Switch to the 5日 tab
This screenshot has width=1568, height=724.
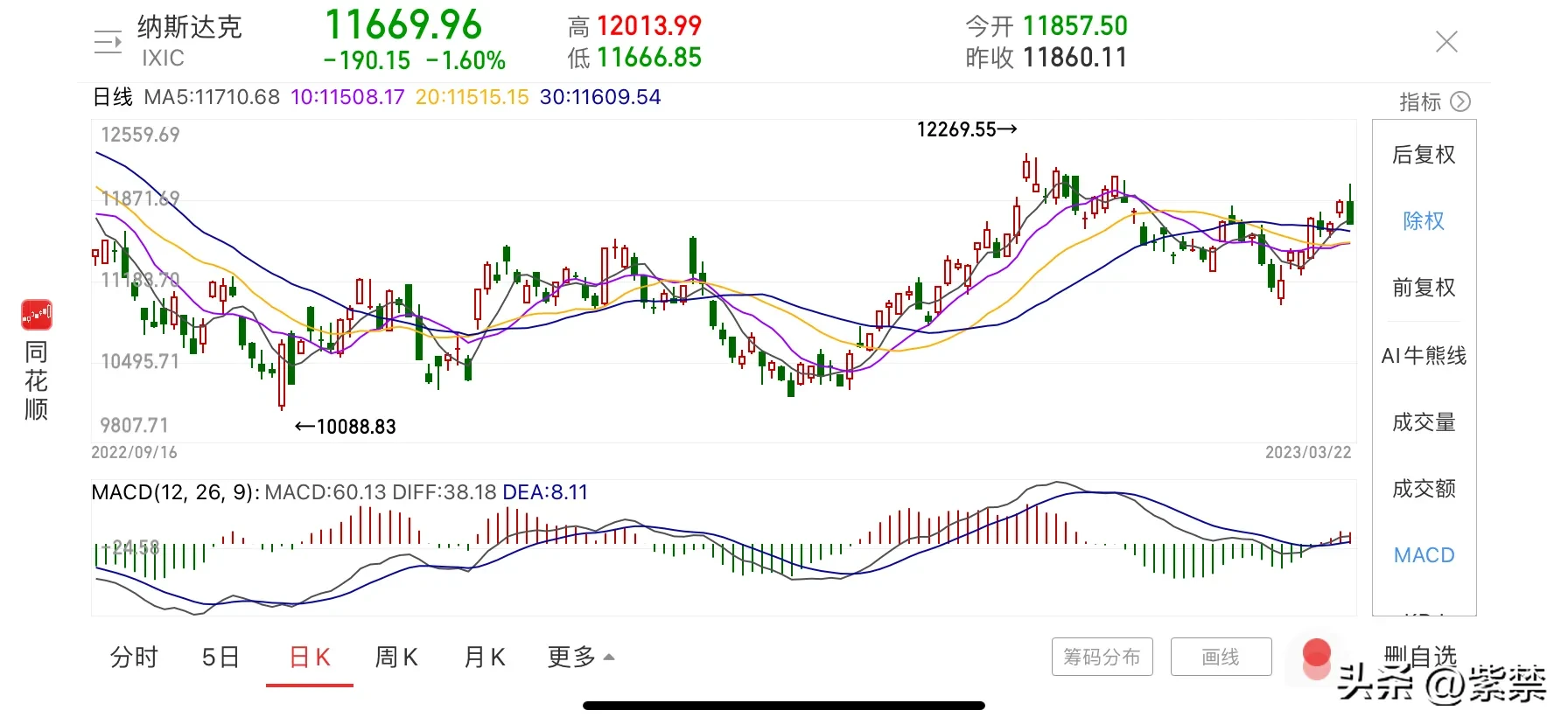click(220, 657)
